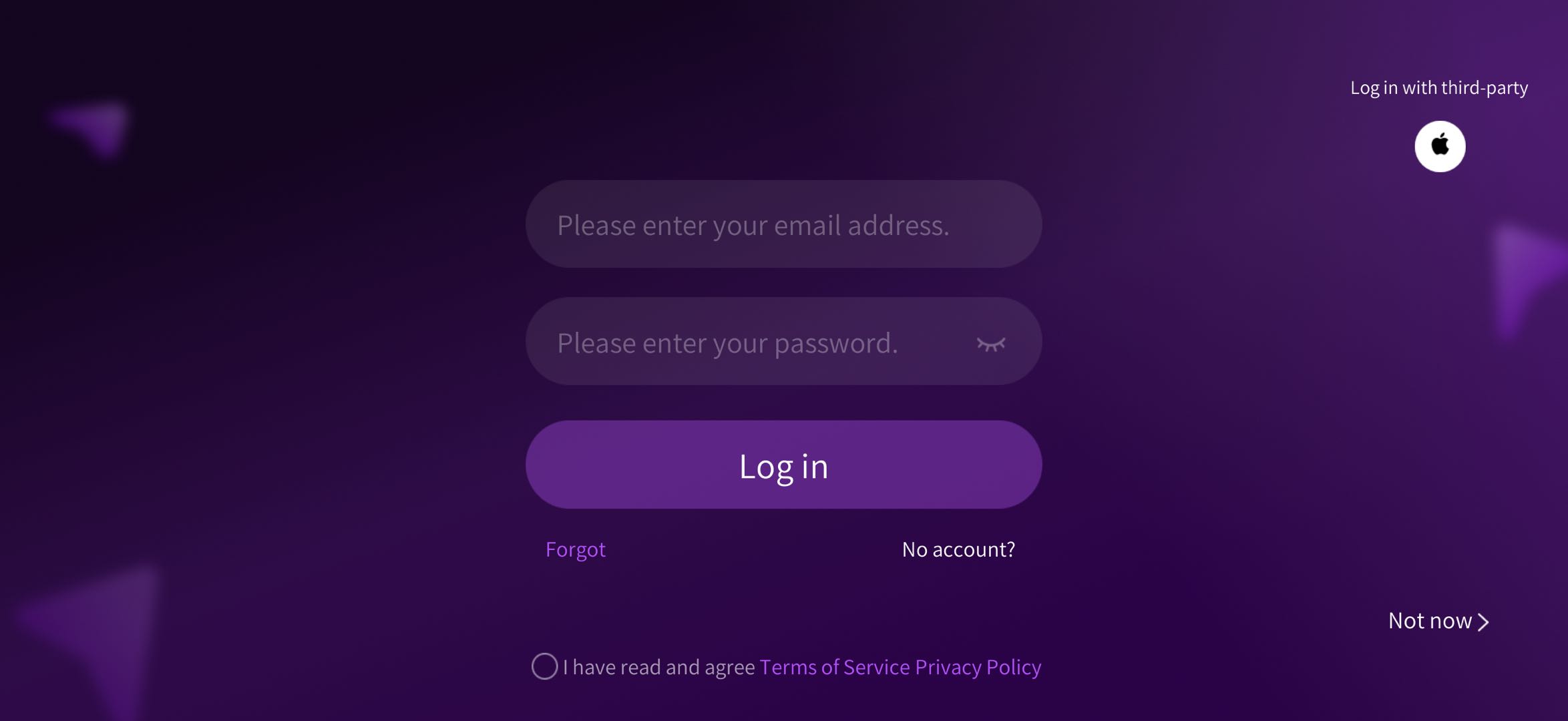
Task: Tap the email address field
Action: tap(783, 224)
